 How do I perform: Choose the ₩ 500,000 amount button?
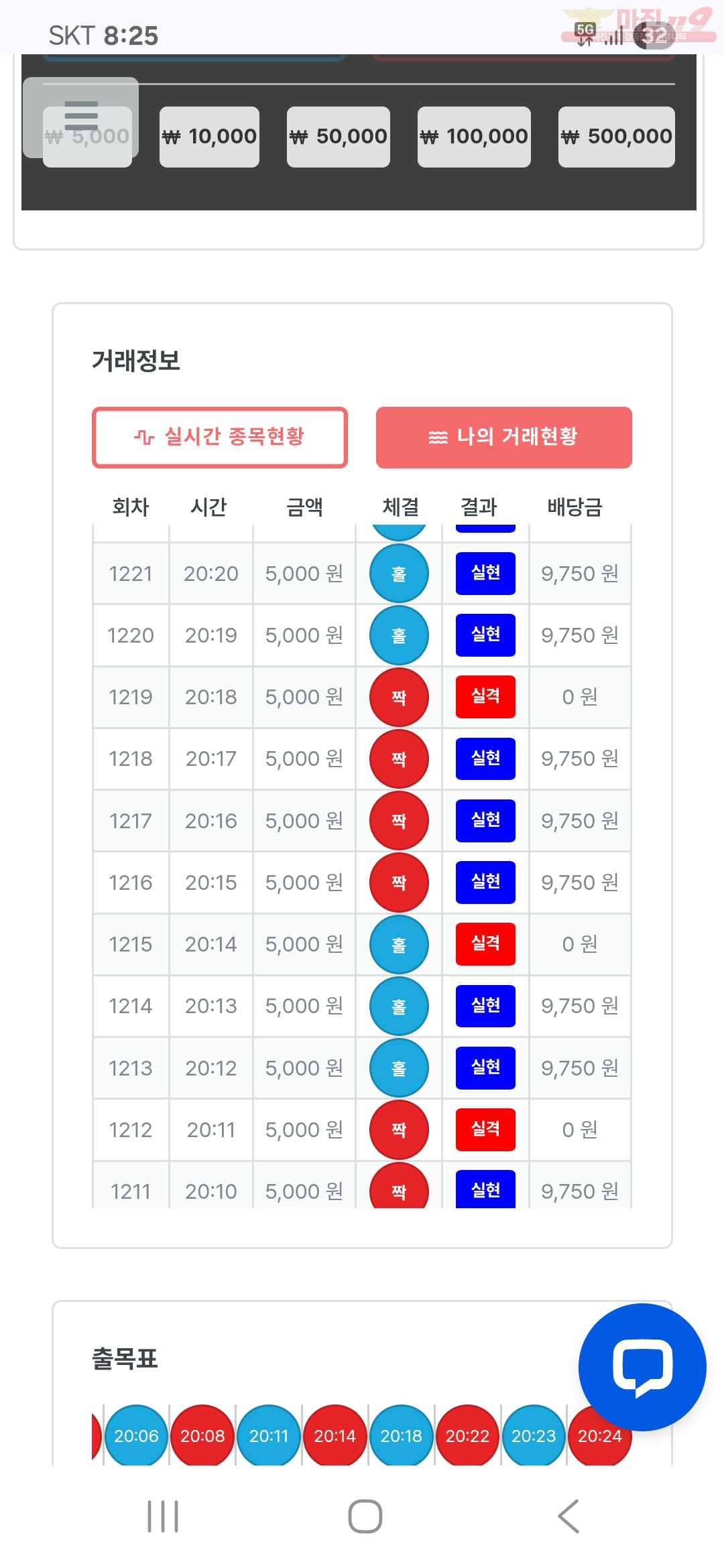point(616,137)
